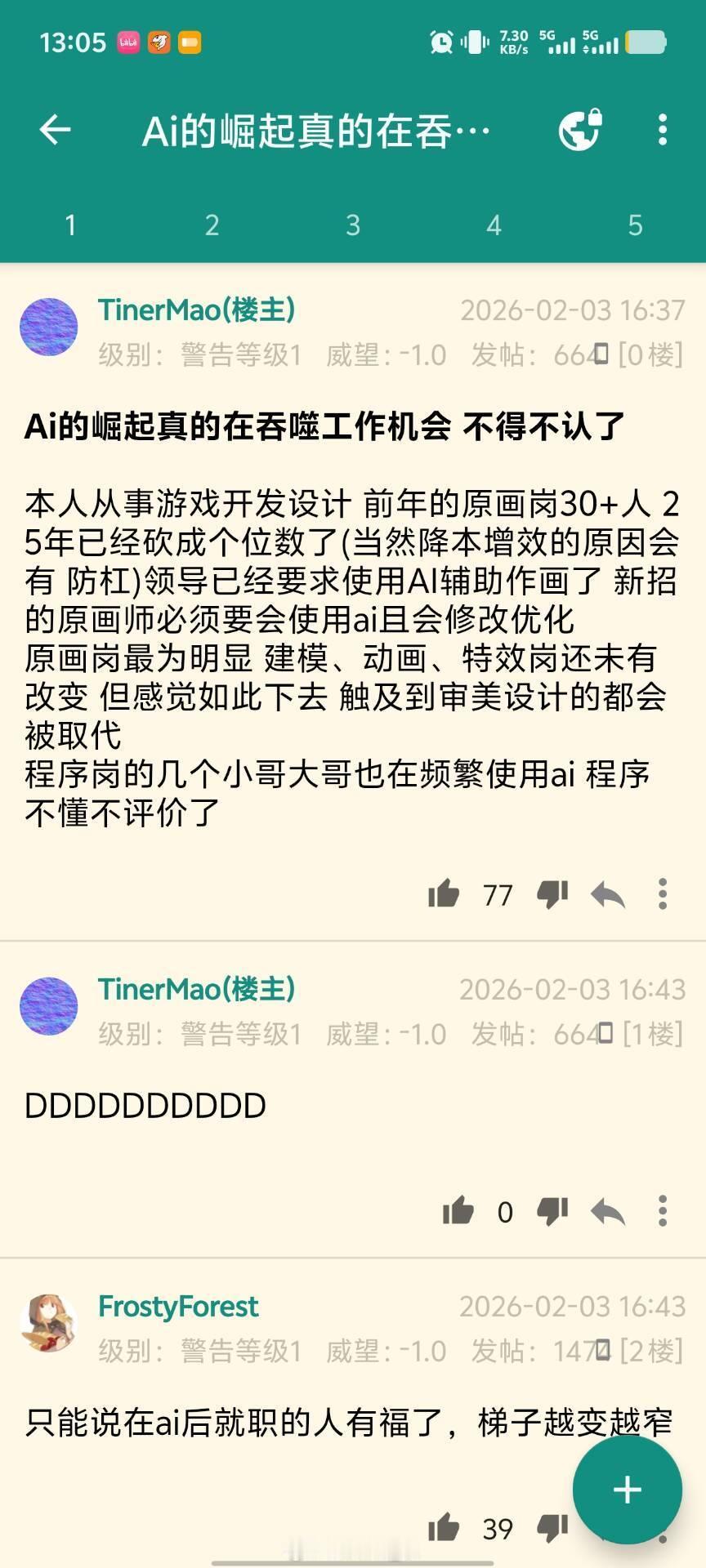
Task: Open the floating plus button to post reply
Action: (626, 1490)
